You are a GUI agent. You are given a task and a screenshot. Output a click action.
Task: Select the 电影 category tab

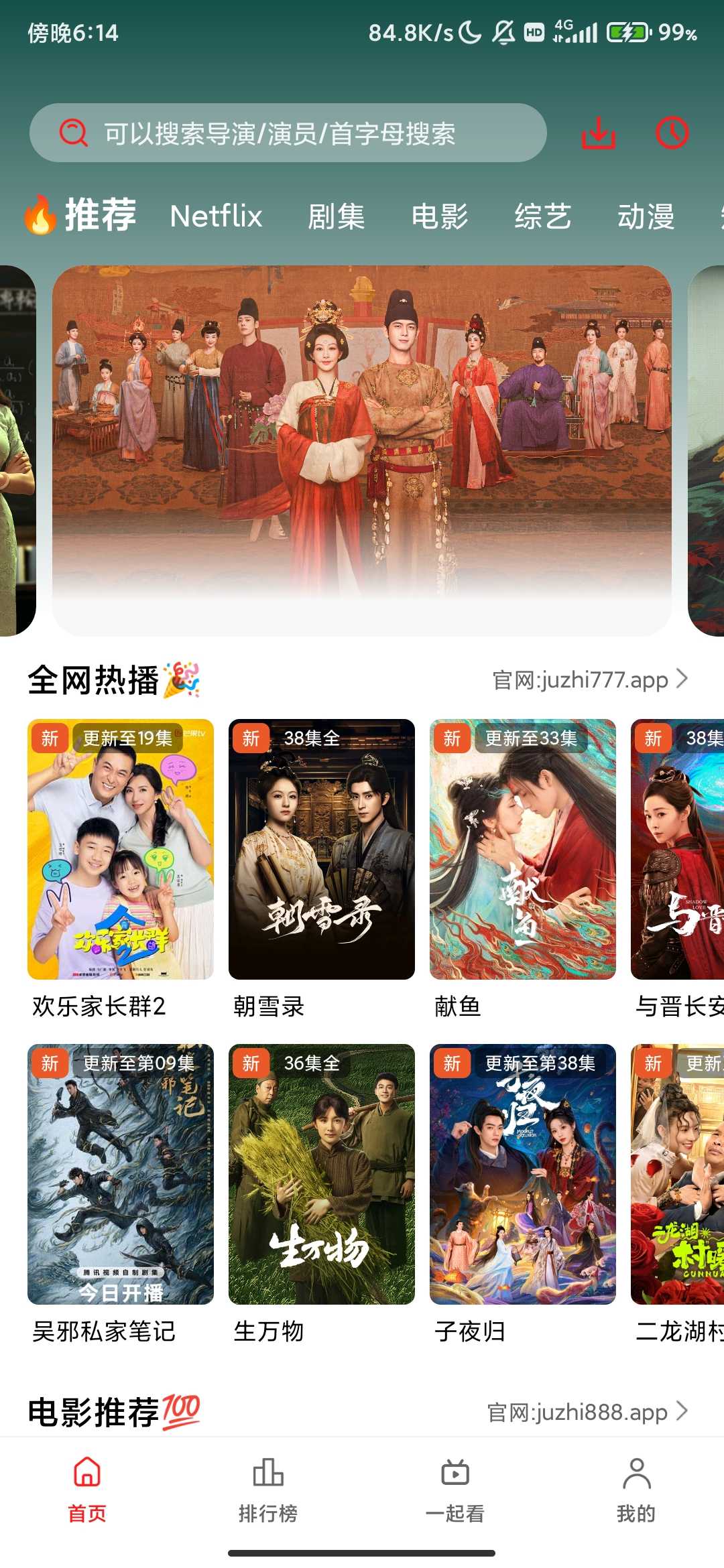coord(440,216)
